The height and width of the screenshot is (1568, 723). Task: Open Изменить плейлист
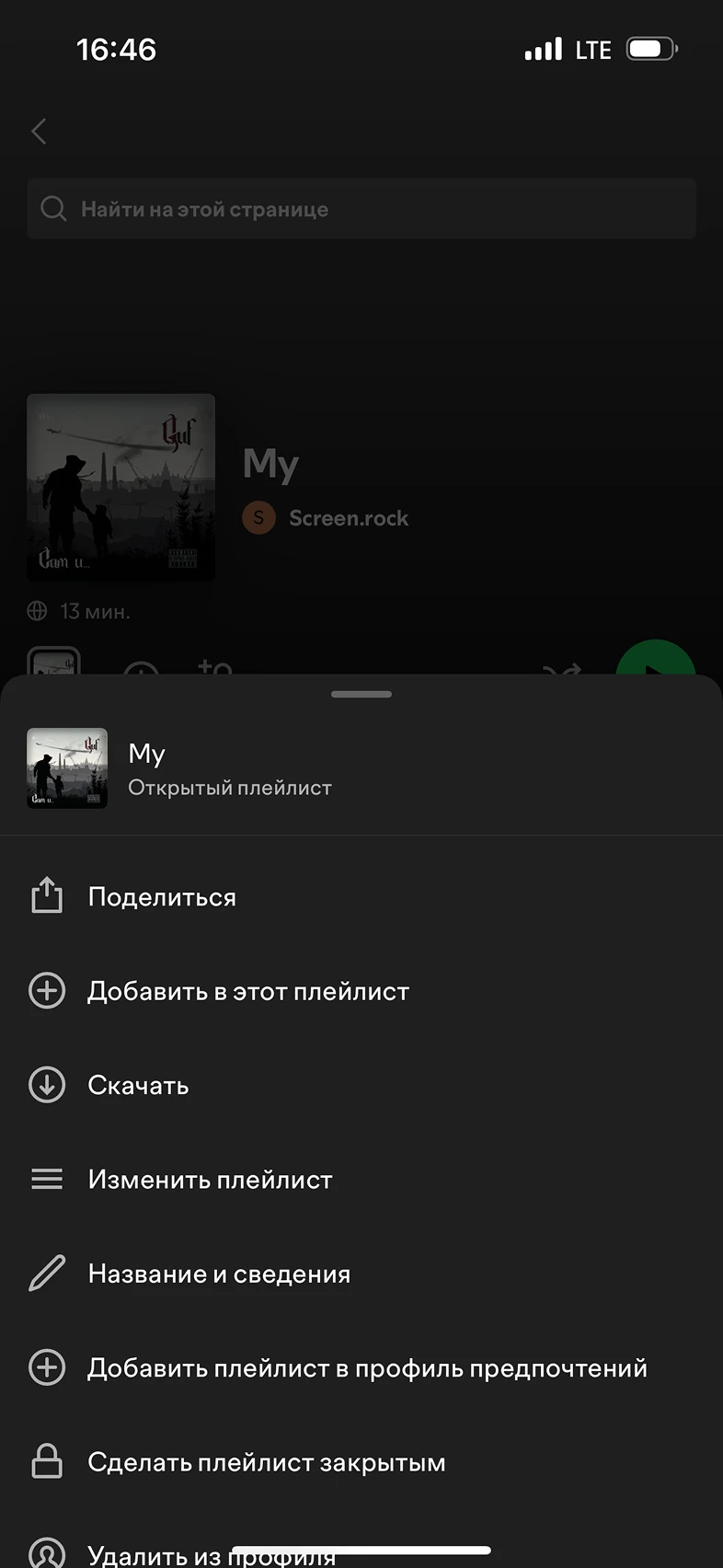(210, 1180)
